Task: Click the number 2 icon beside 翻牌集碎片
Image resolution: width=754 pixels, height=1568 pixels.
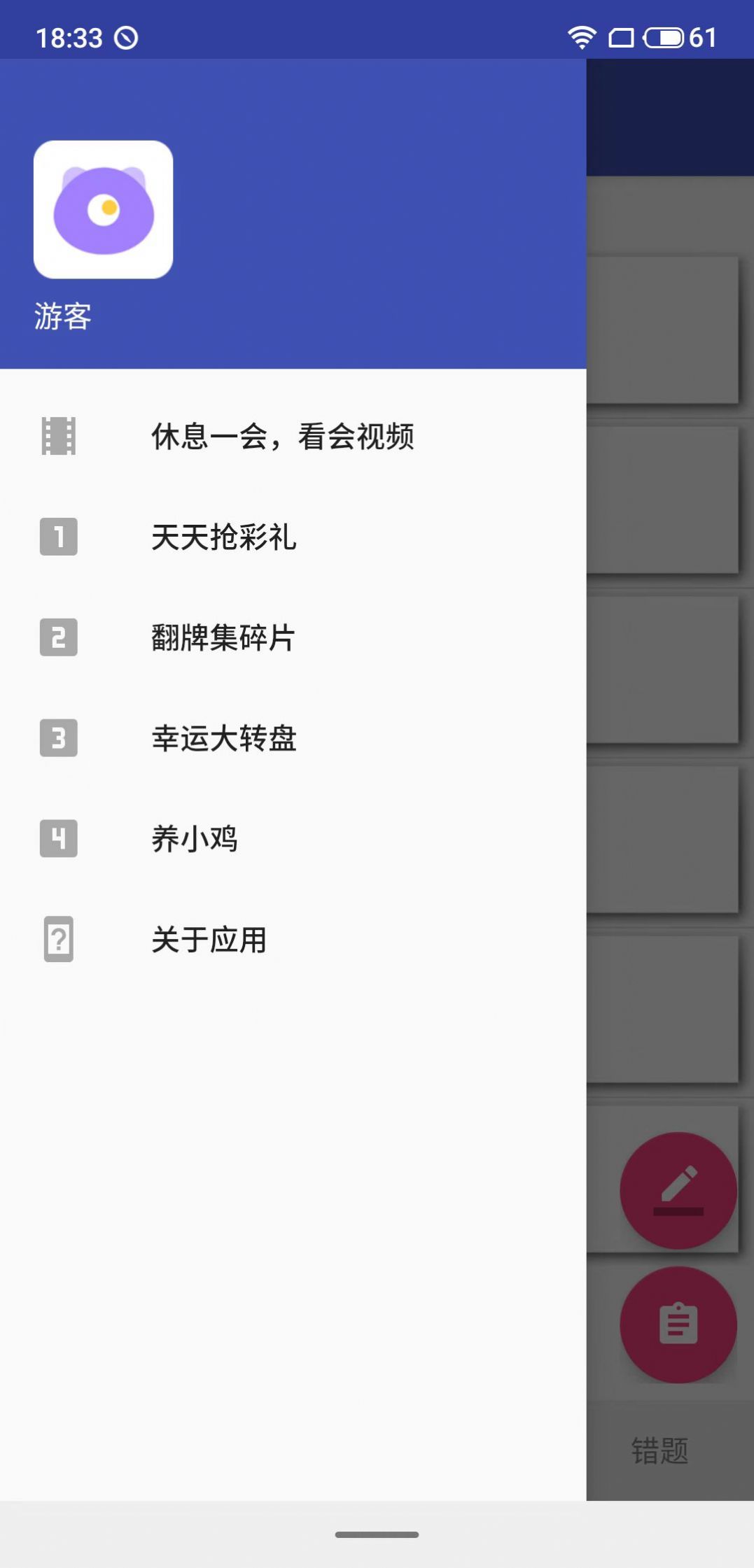Action: point(58,638)
